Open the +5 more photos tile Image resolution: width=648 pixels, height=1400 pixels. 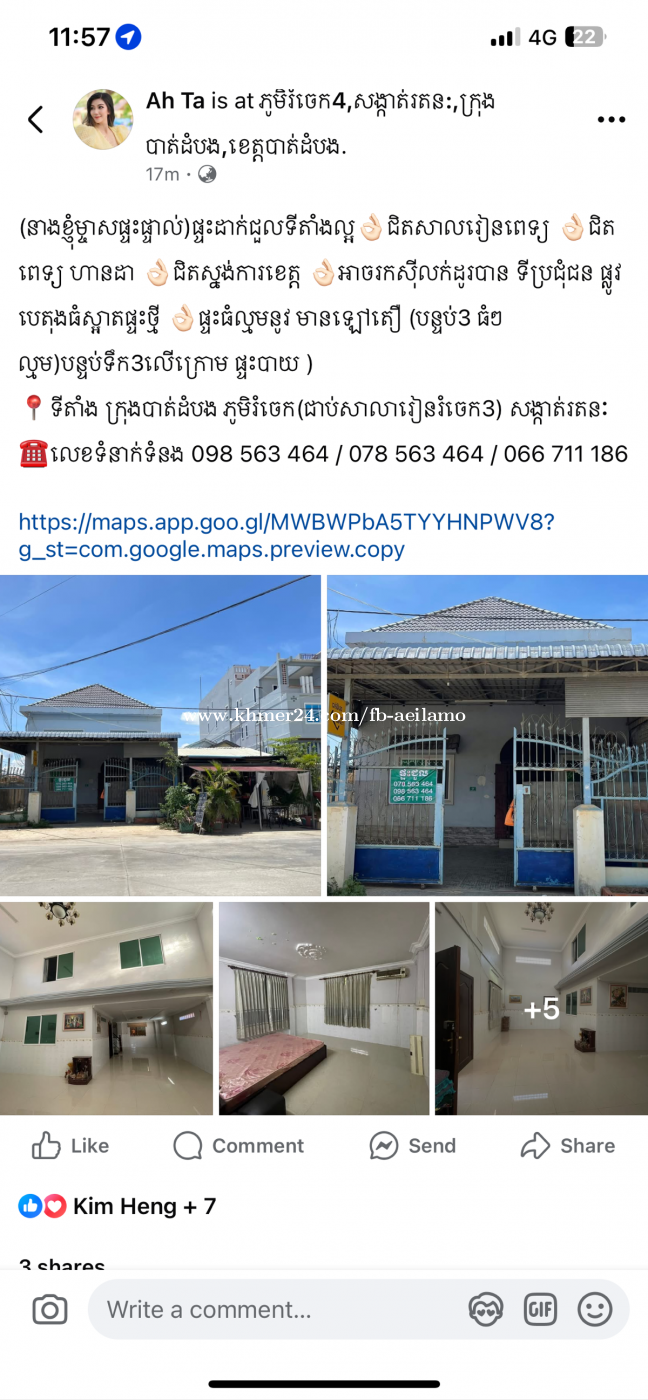point(541,1008)
